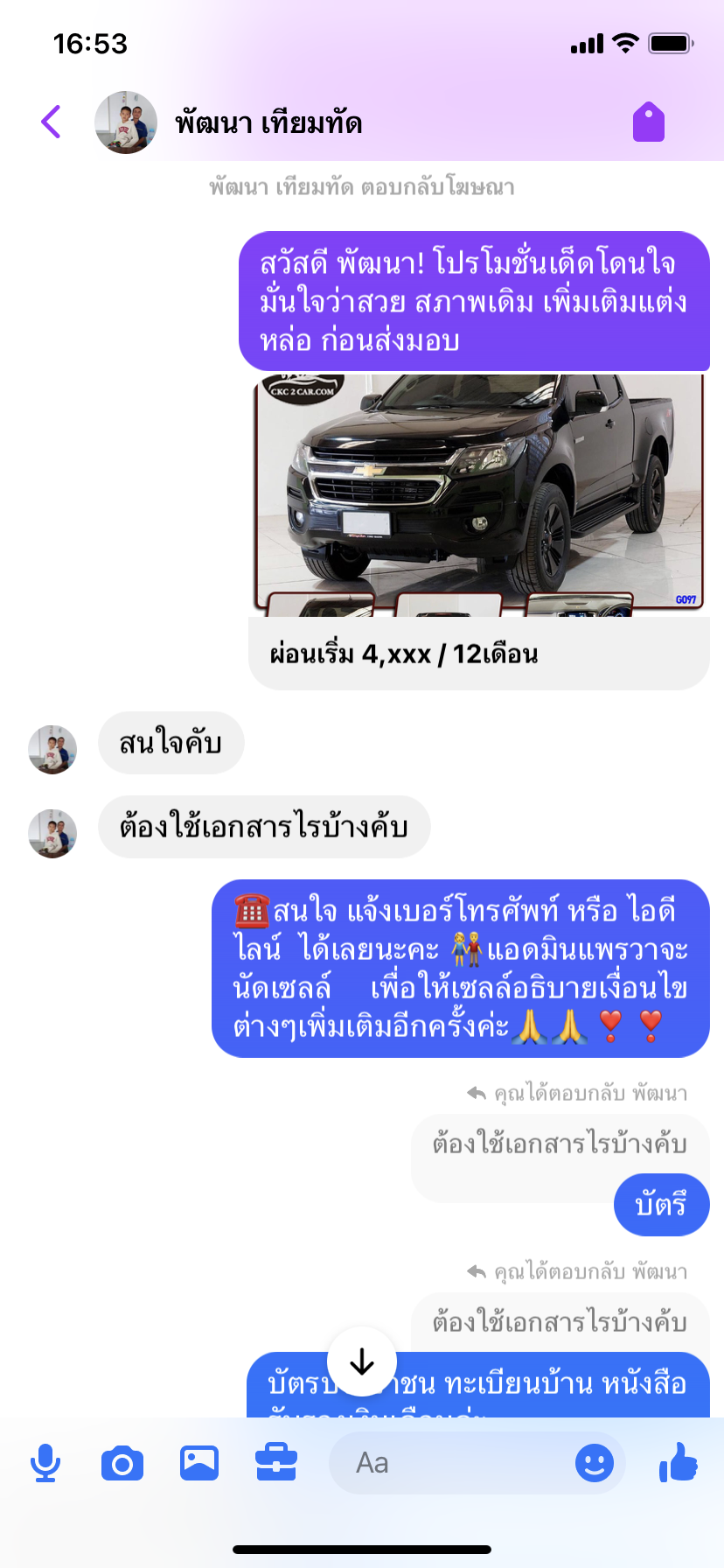724x1568 pixels.
Task: Open the emoji smiley picker
Action: pyautogui.click(x=595, y=1463)
